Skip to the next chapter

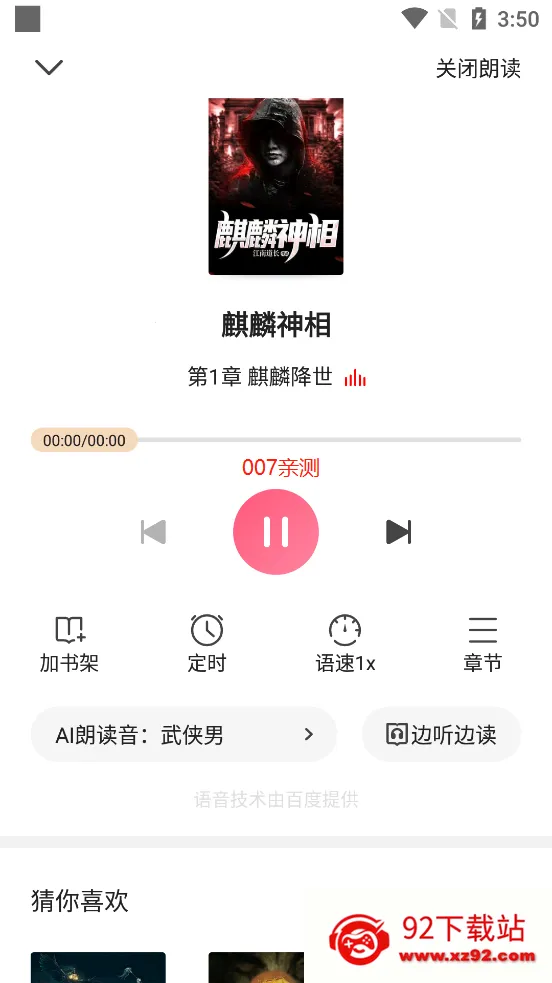click(398, 532)
